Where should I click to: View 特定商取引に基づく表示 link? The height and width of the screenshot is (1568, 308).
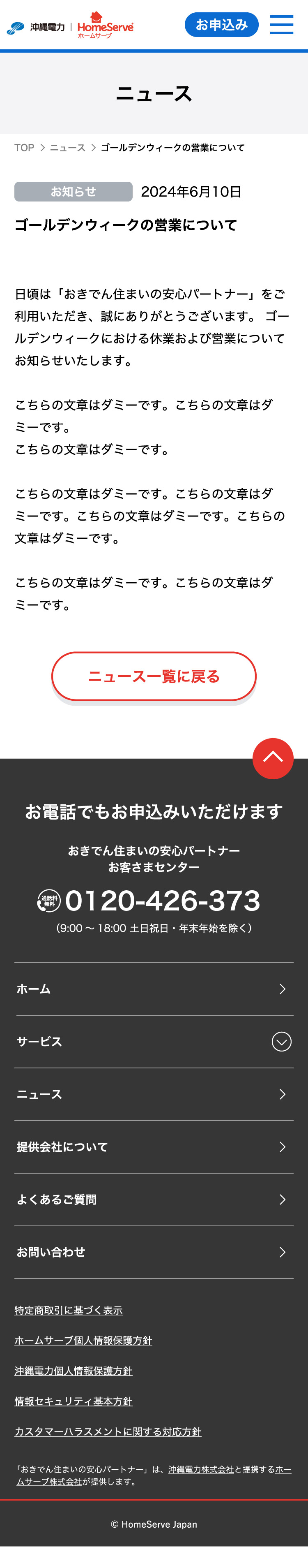pos(69,1311)
